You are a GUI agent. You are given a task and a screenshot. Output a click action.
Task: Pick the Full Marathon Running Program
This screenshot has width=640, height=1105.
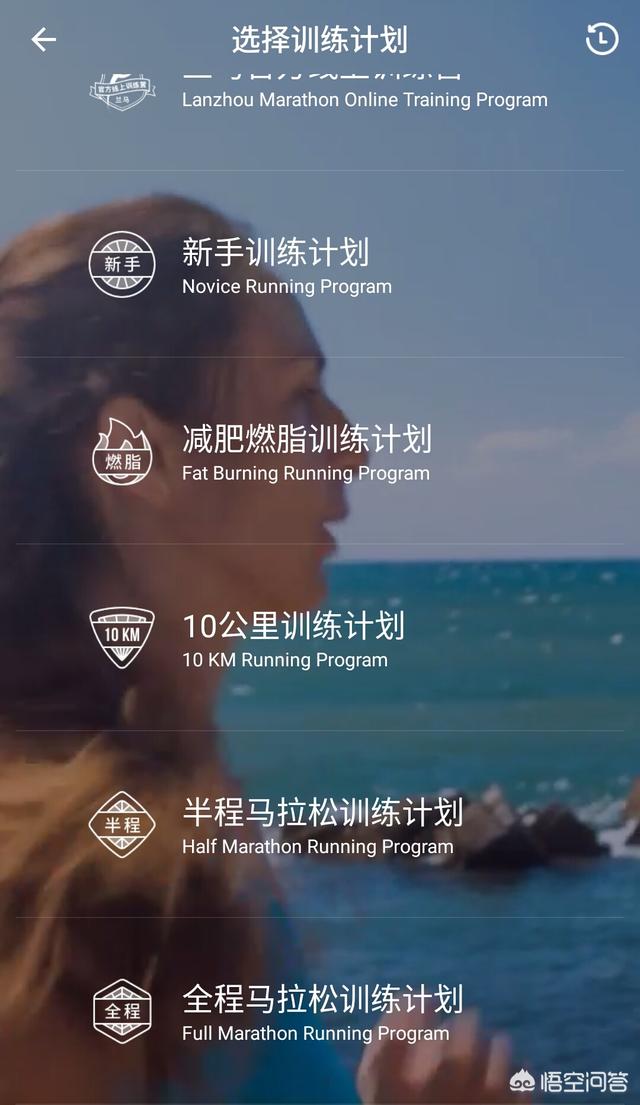pos(320,1012)
